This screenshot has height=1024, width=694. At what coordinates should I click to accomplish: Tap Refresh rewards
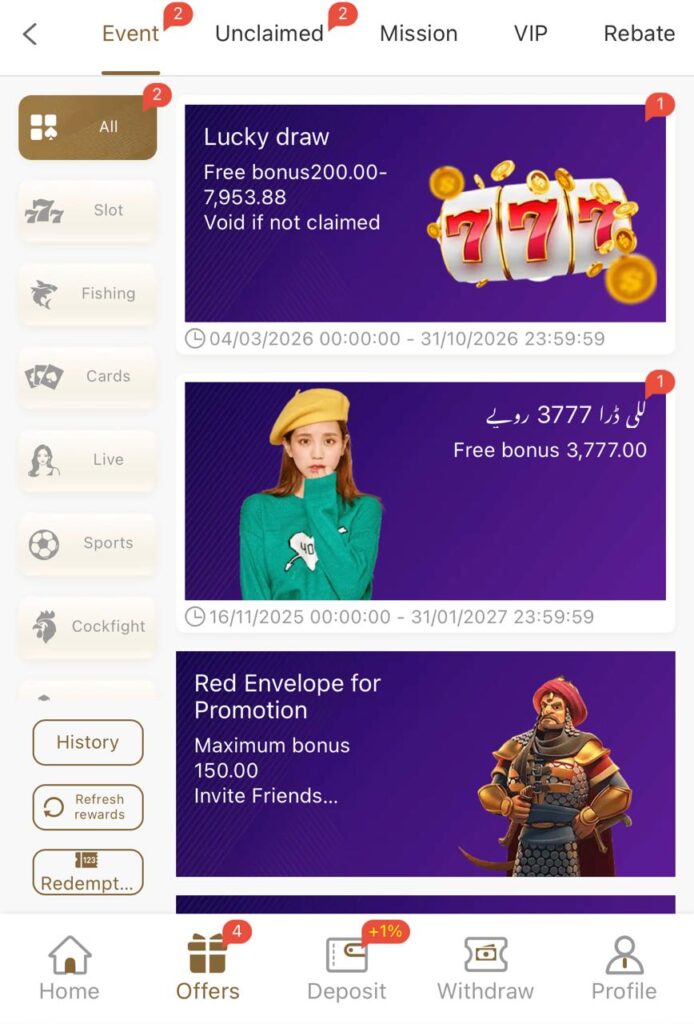88,807
